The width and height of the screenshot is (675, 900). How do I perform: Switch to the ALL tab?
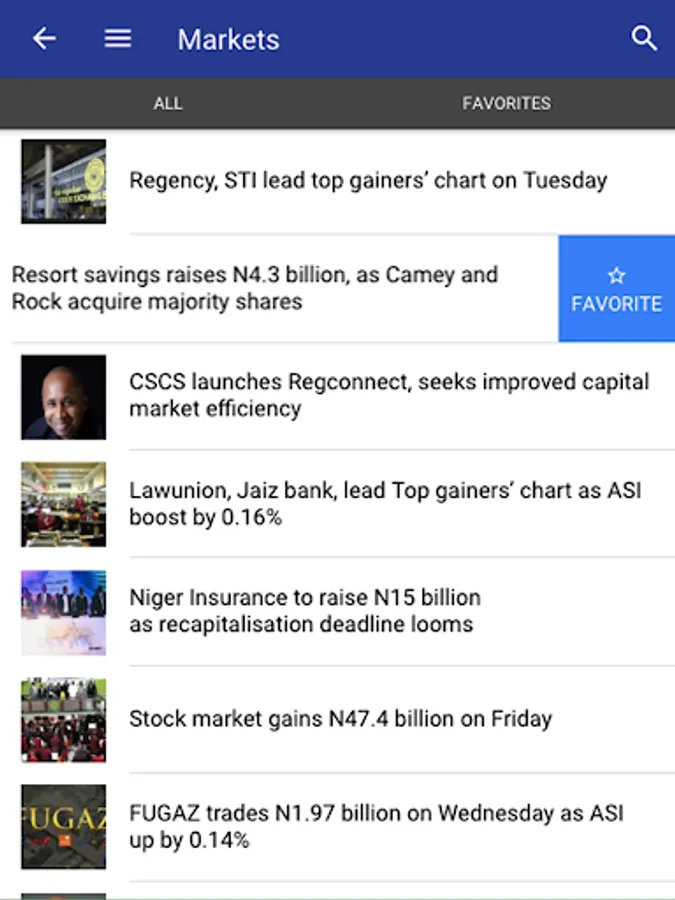[x=168, y=103]
